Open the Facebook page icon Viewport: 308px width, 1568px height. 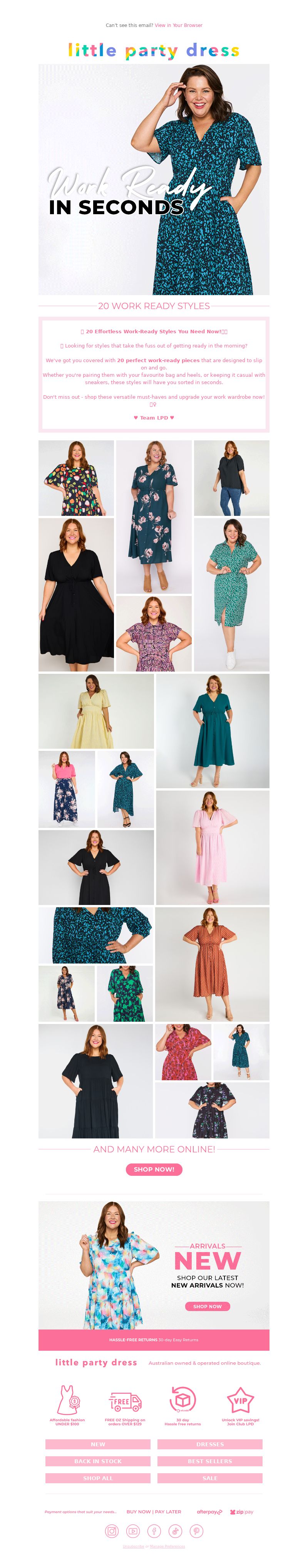154,1531
